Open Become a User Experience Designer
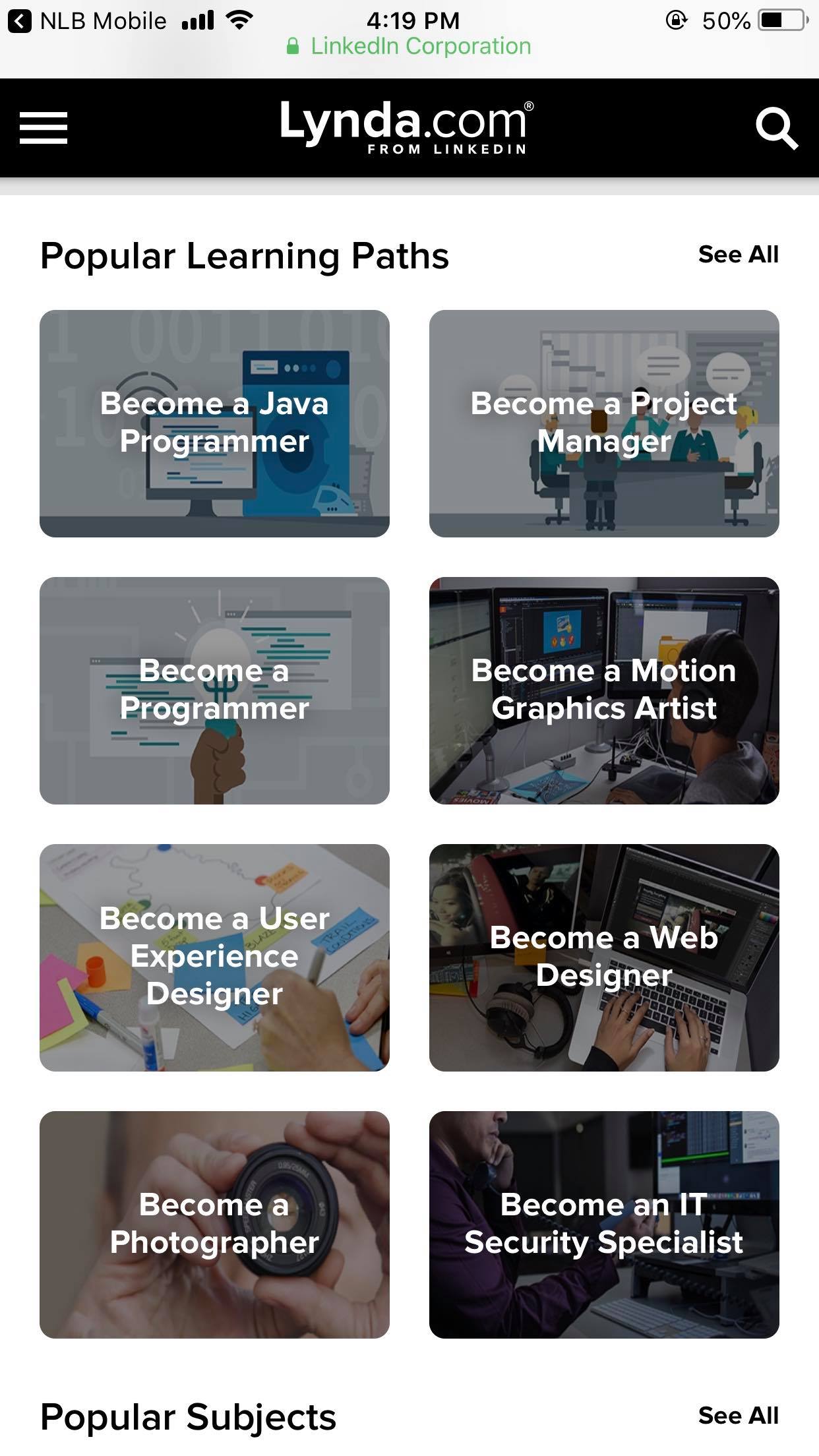819x1456 pixels. click(x=214, y=957)
